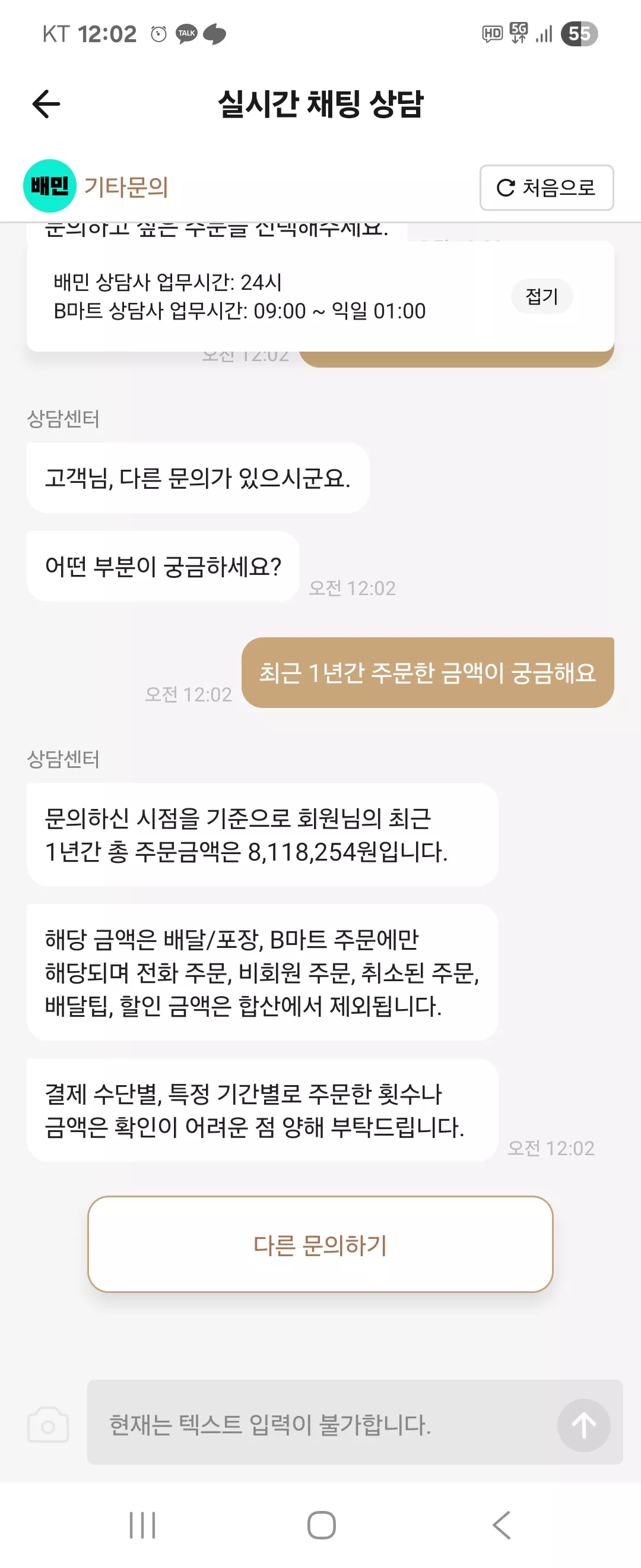Tap the 처음으로 restart button
Screen dimensions: 641x1568
coord(546,188)
